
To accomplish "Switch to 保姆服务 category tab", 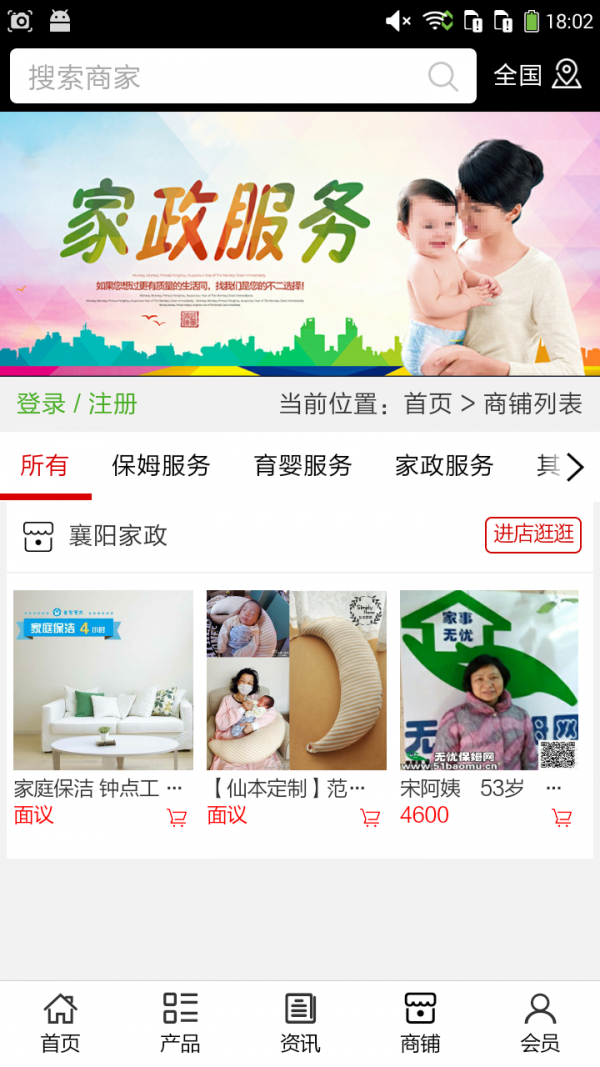I will coord(161,466).
